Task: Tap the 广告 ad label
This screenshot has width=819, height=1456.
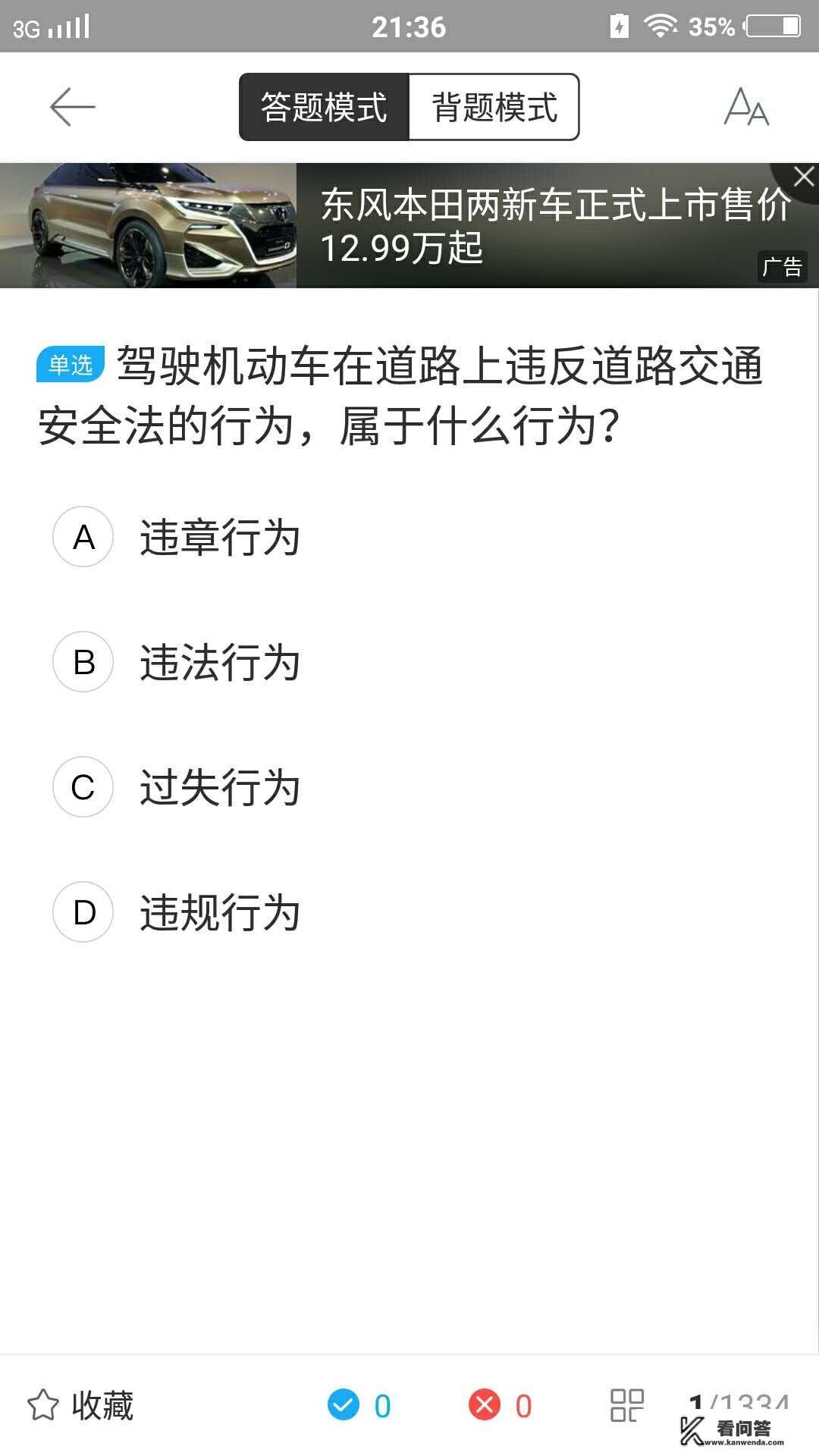Action: click(781, 267)
